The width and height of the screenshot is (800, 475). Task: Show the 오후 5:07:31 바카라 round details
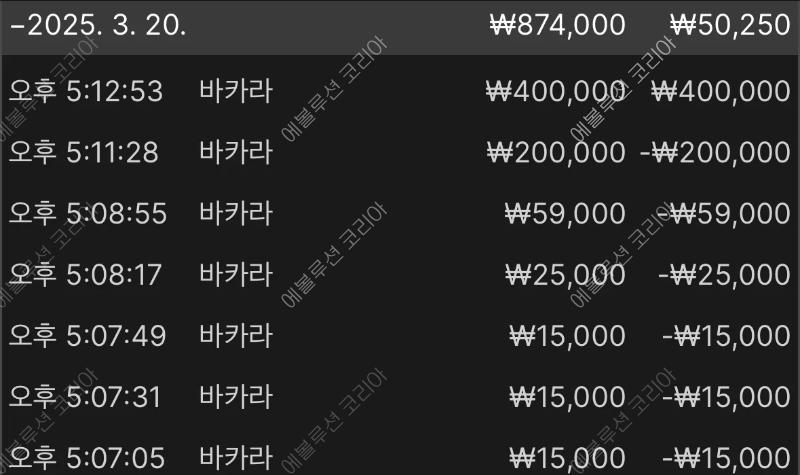(x=400, y=397)
